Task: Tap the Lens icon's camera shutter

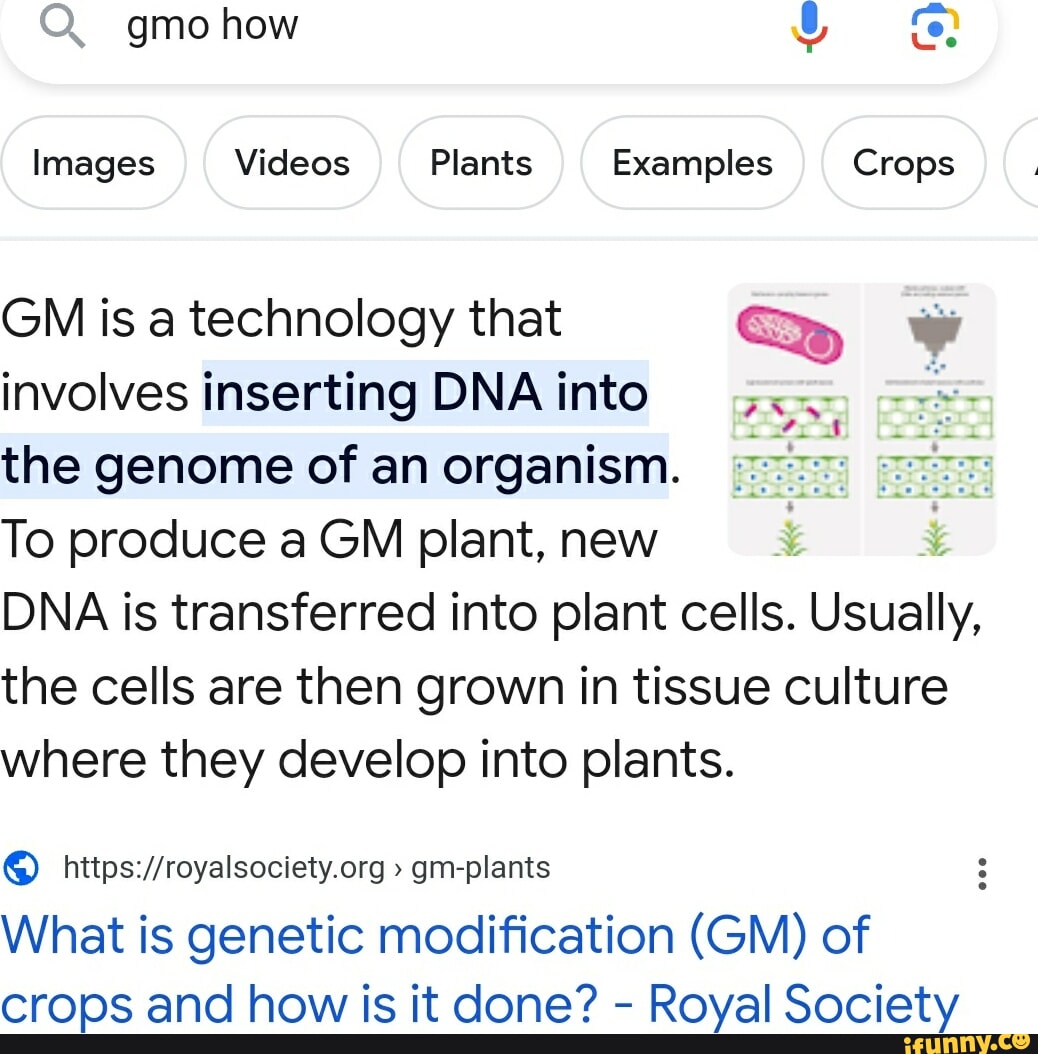Action: click(x=933, y=28)
